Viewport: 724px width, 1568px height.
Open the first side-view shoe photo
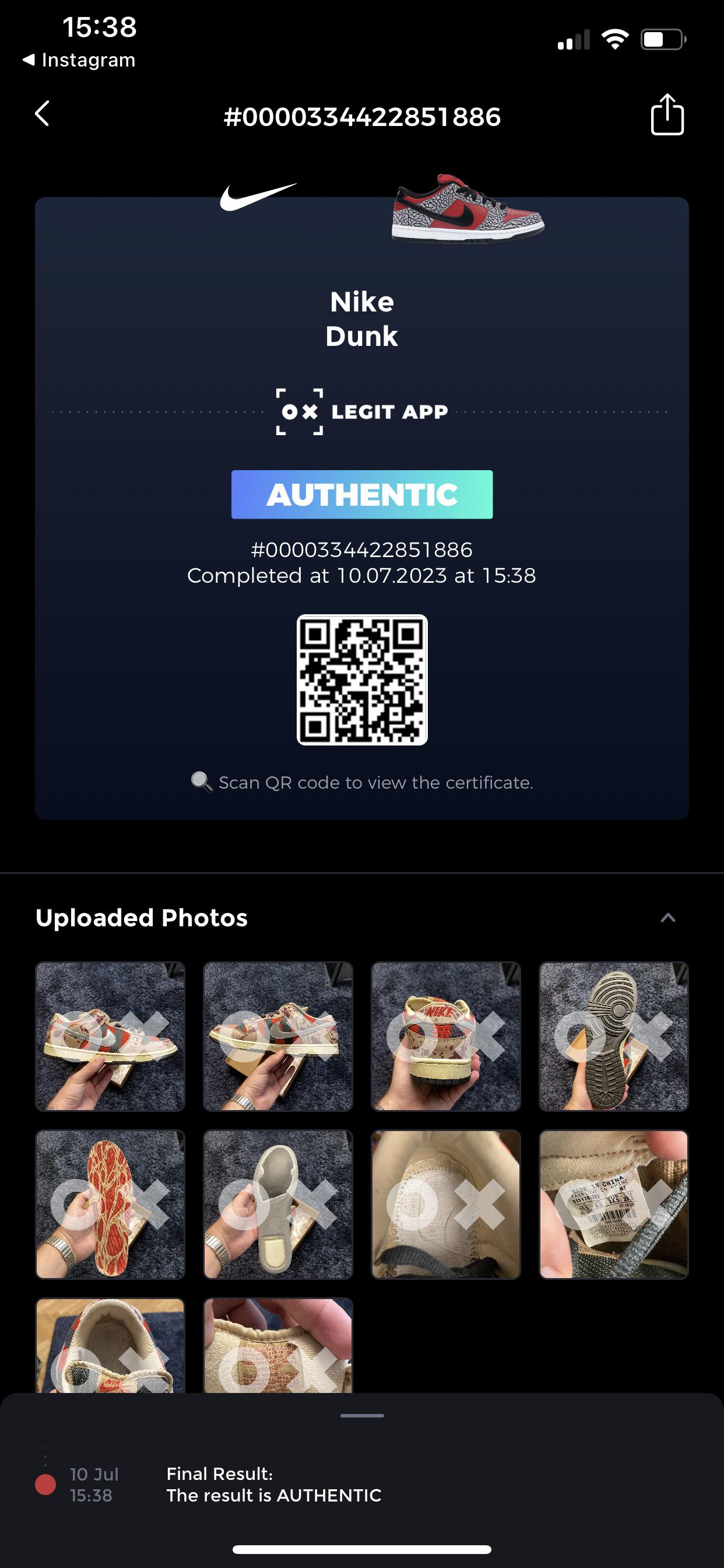click(x=110, y=1036)
